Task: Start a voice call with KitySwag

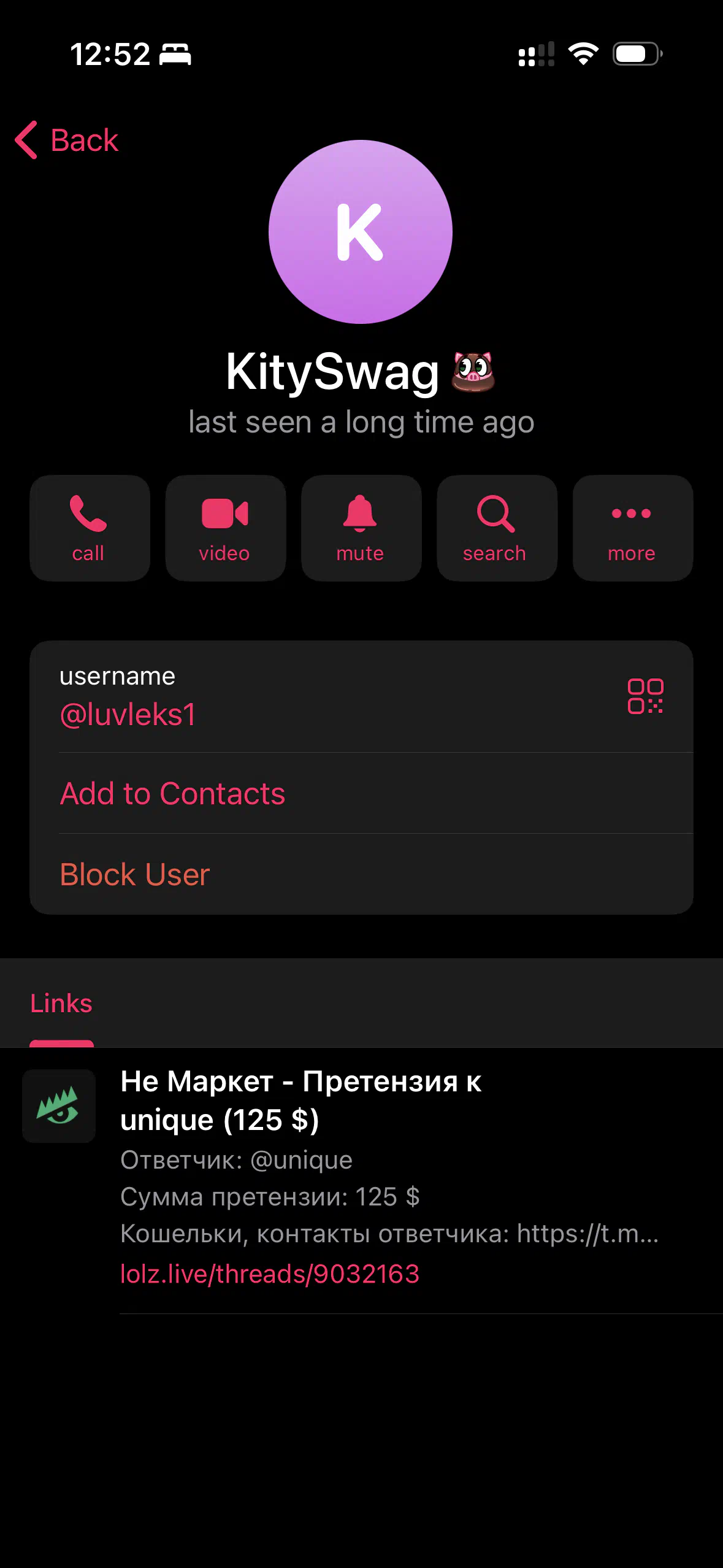Action: click(90, 528)
